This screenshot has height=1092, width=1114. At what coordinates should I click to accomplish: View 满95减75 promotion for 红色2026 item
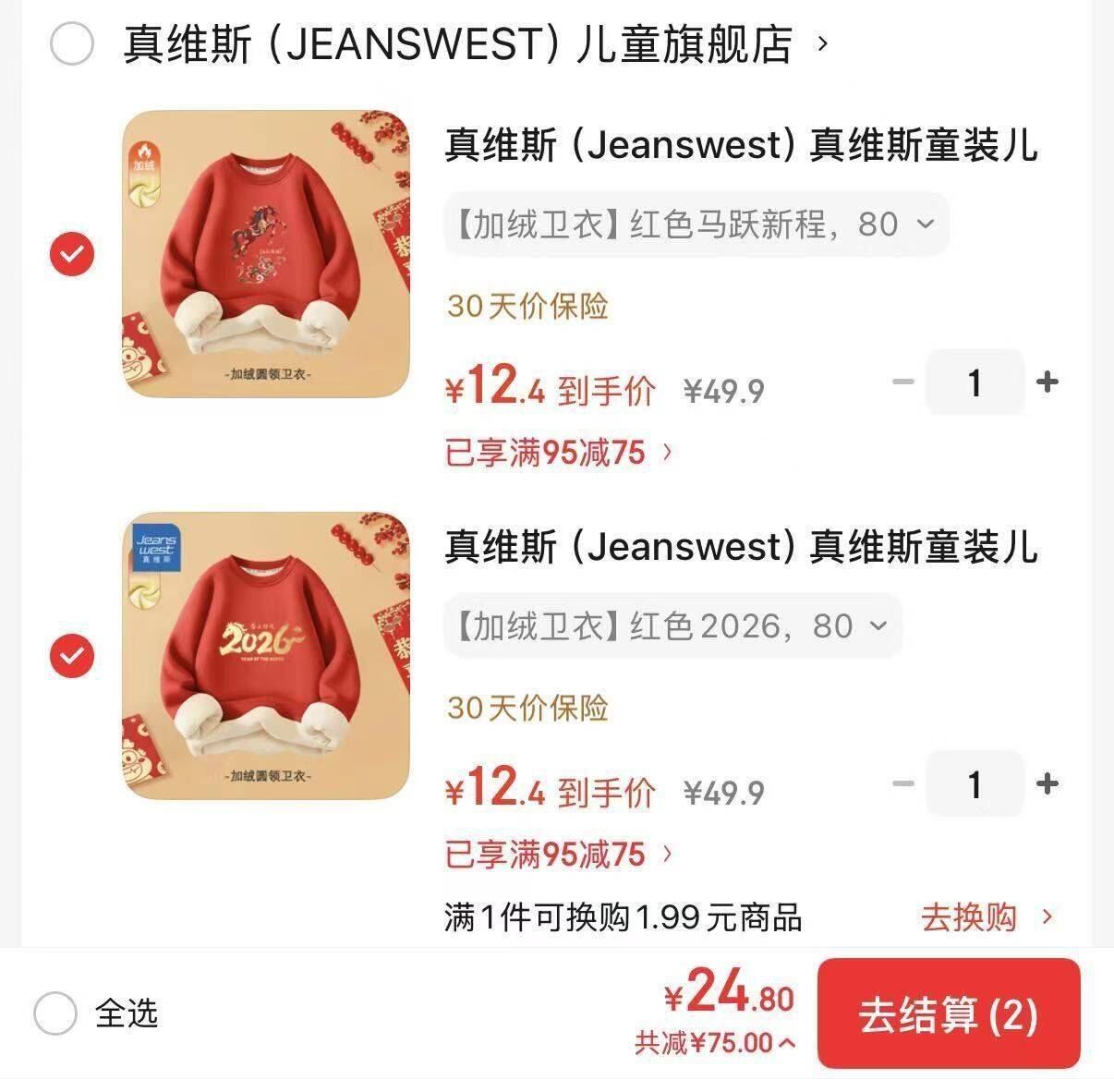559,855
